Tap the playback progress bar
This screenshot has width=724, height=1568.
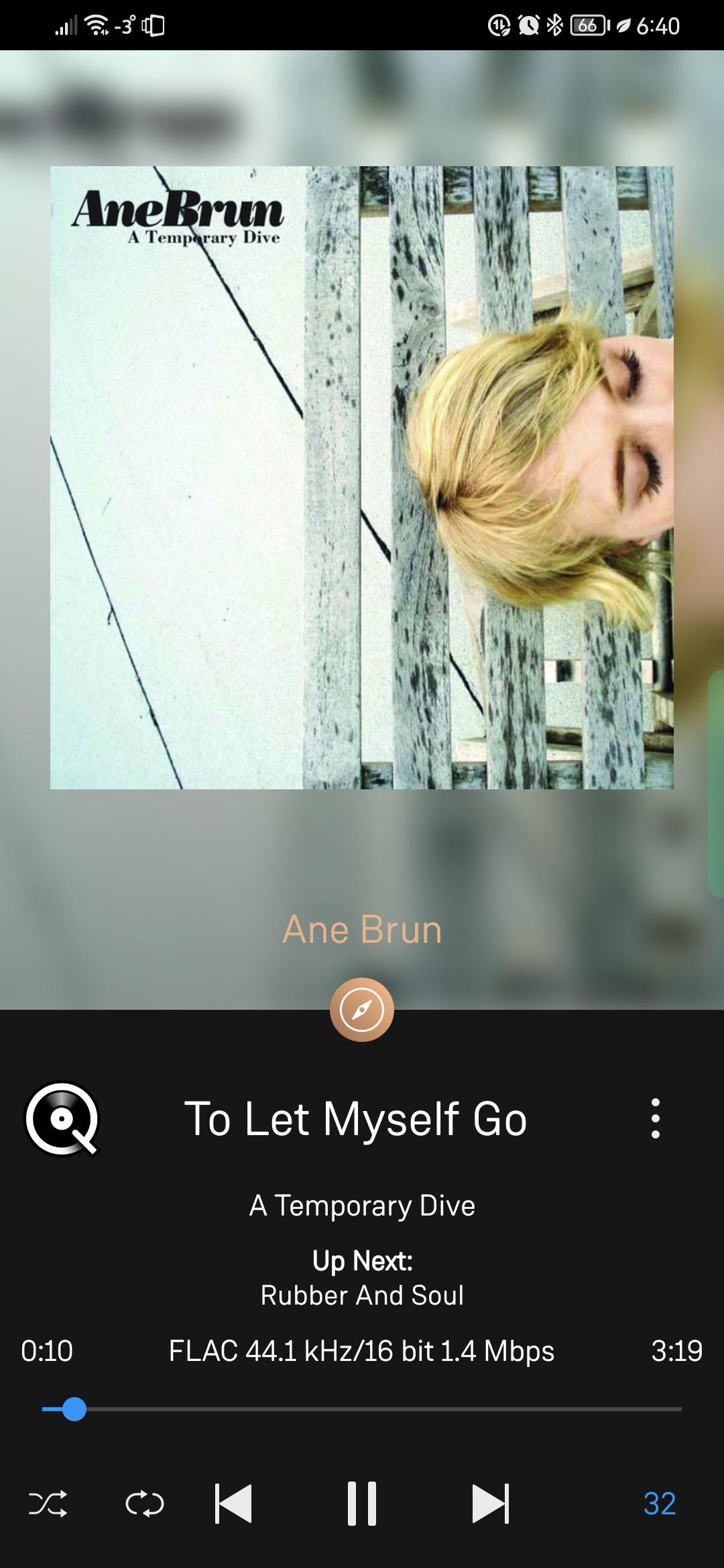pos(362,1409)
